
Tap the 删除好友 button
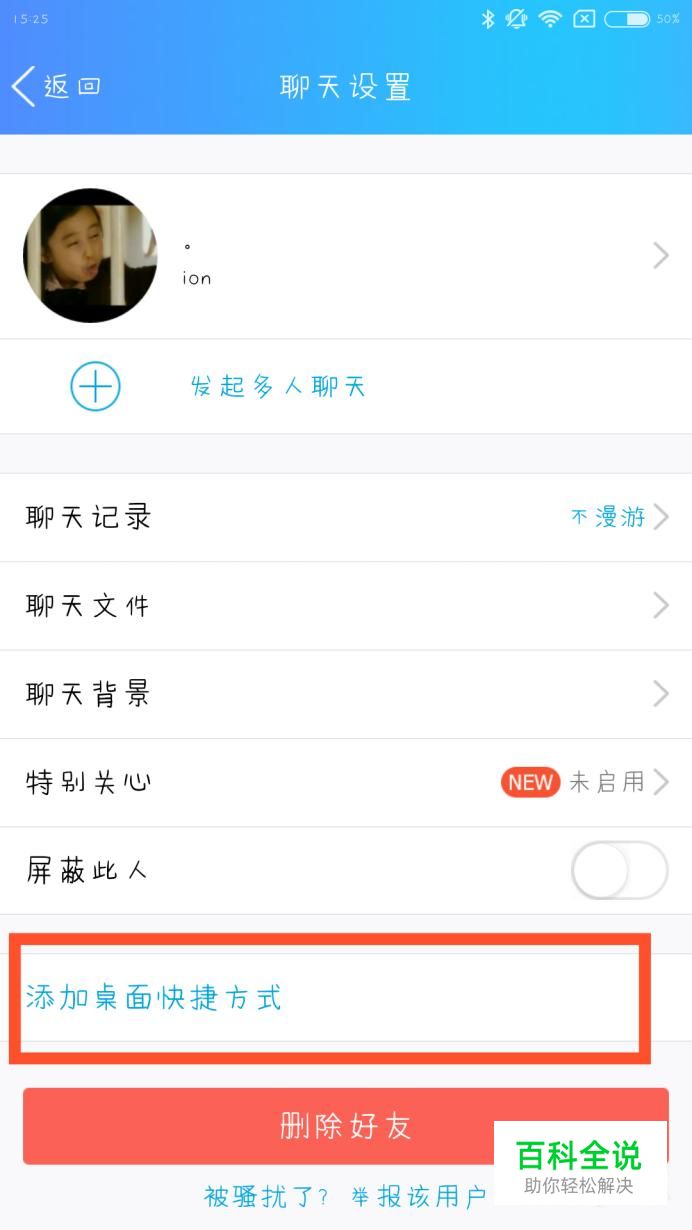click(x=346, y=1126)
